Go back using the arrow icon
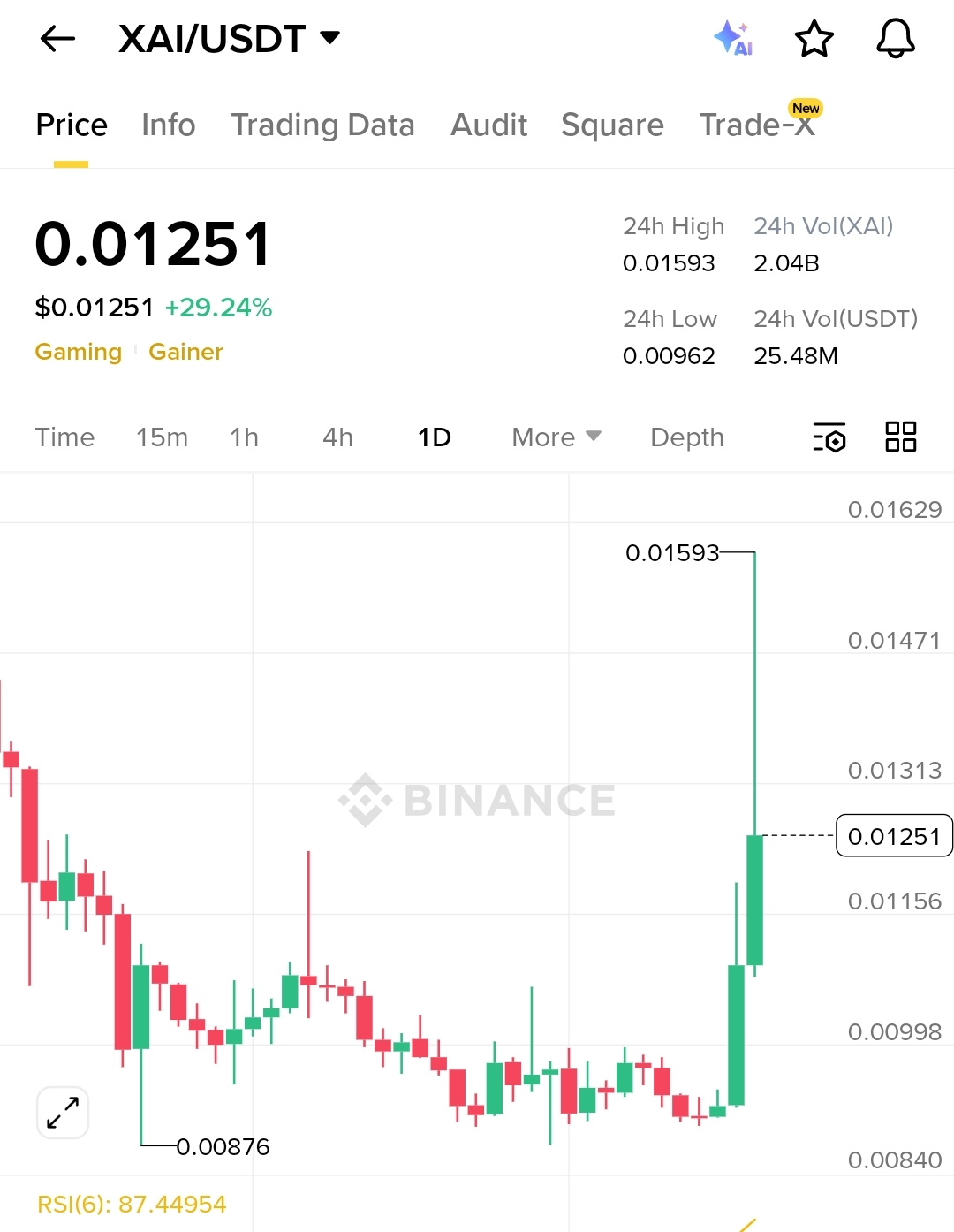 pyautogui.click(x=58, y=39)
